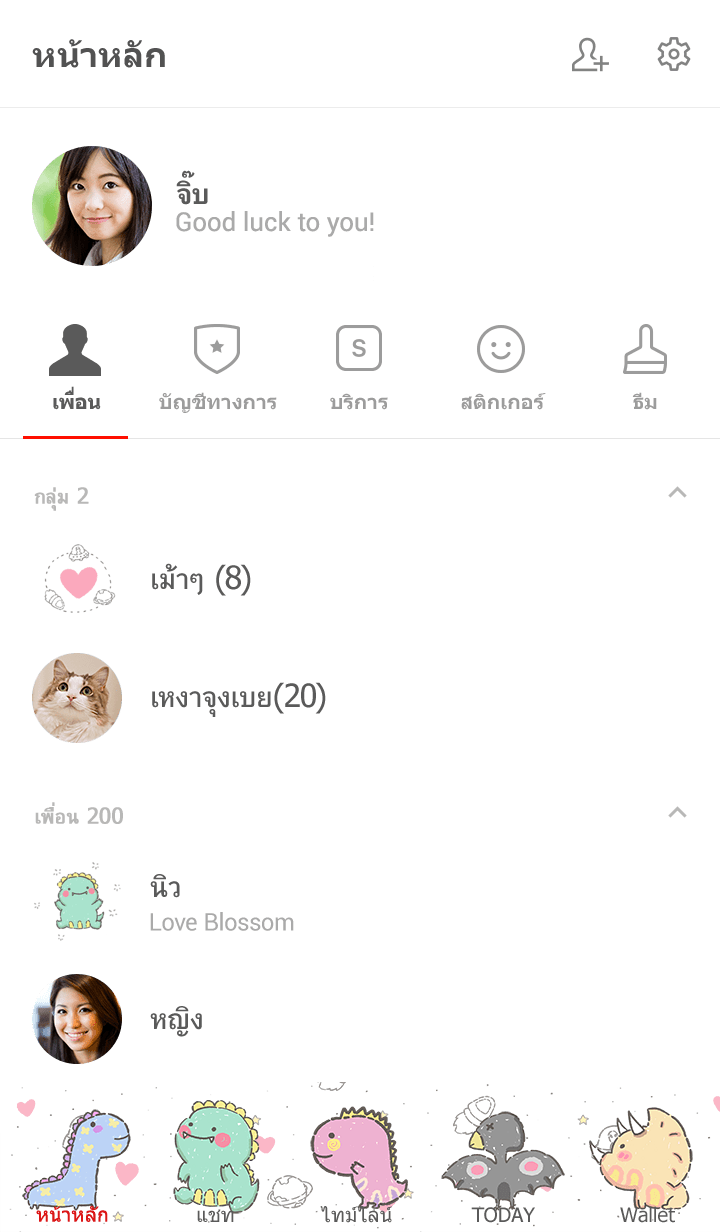Image resolution: width=720 pixels, height=1232 pixels.
Task: Tap หน้าหลัก in the bottom bar
Action: tap(73, 1165)
